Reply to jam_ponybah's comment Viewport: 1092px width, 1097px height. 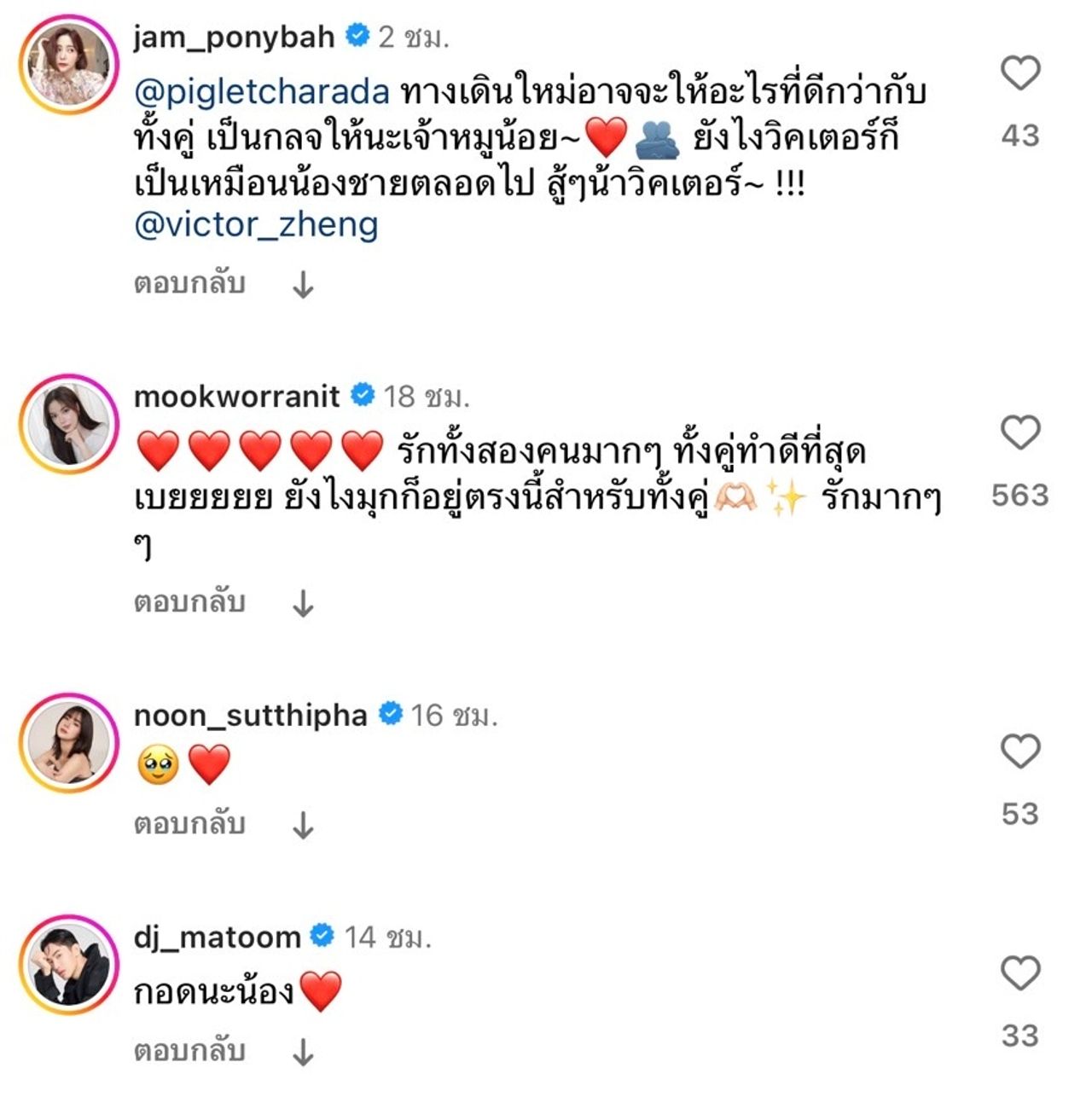189,284
